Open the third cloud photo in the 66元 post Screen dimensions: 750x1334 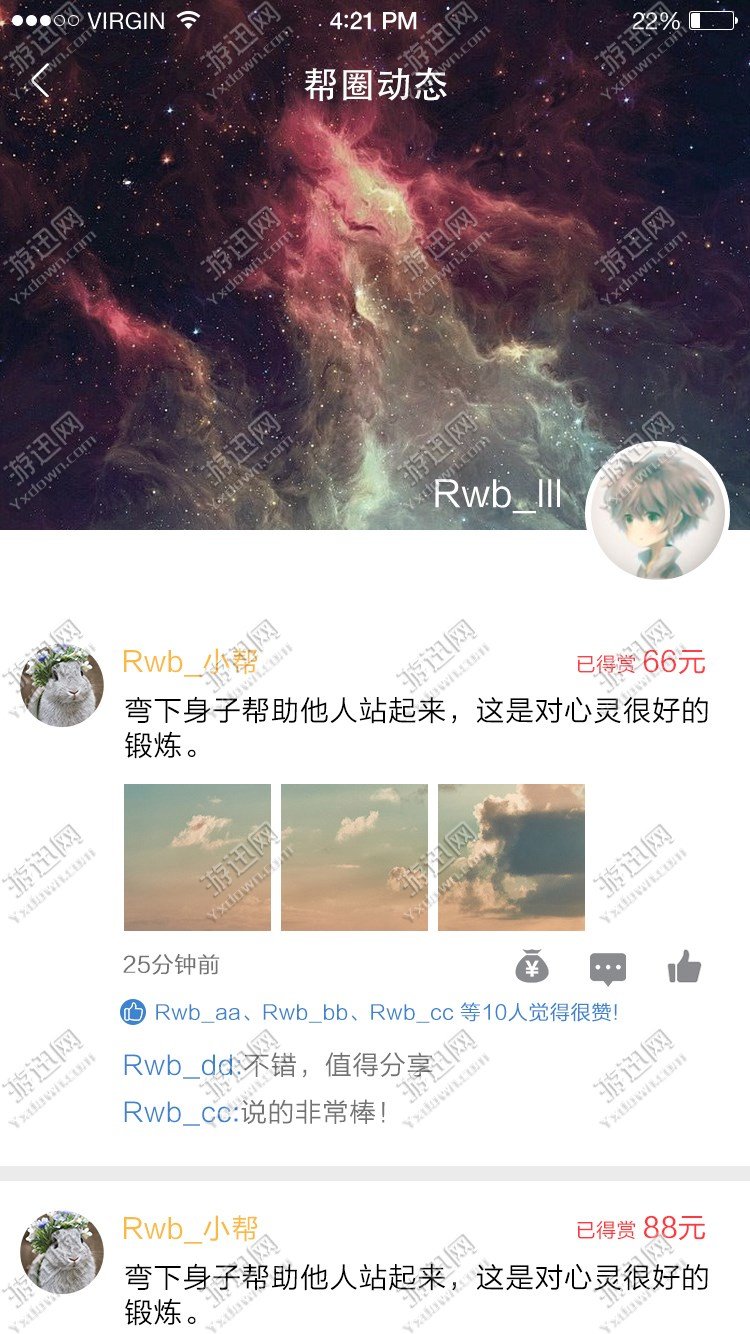click(511, 857)
